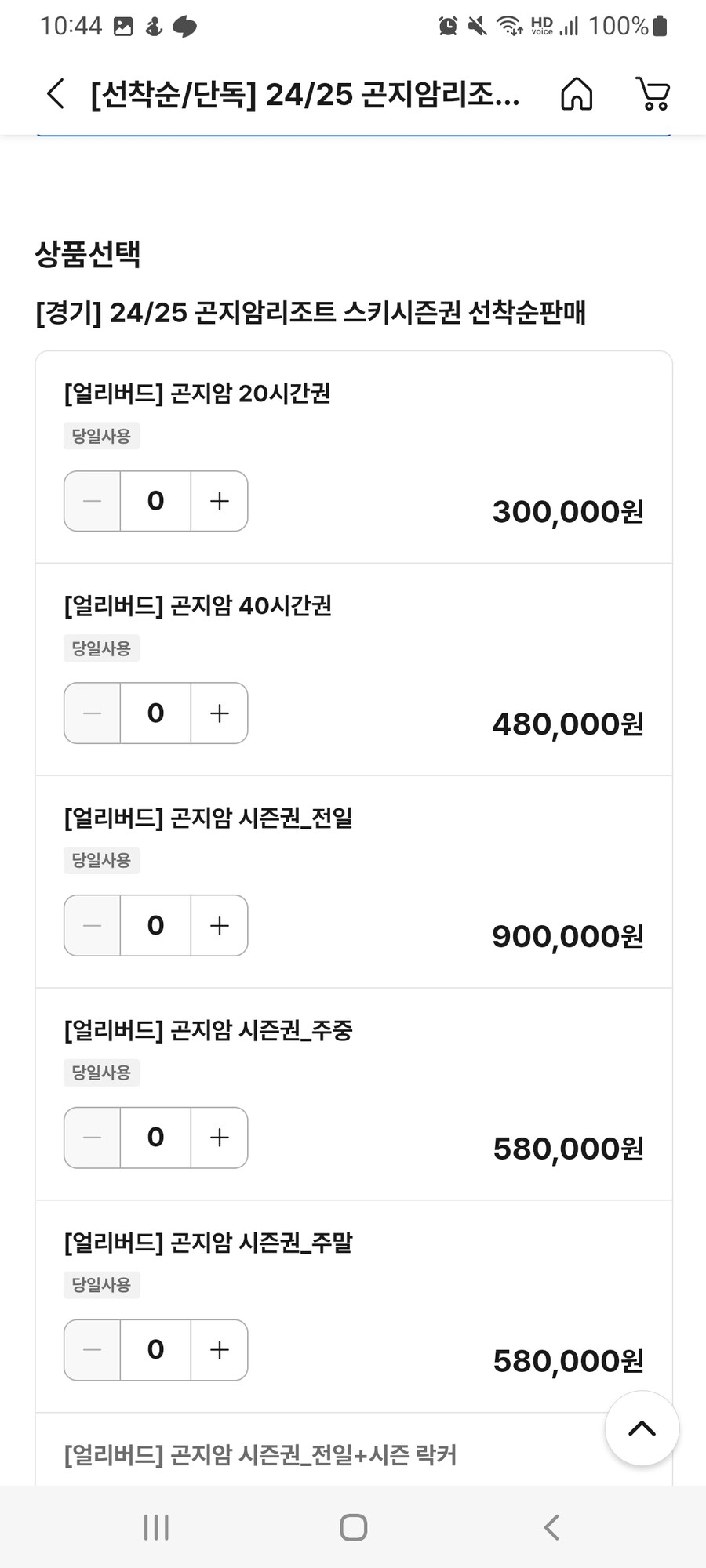This screenshot has width=706, height=1568.
Task: Increase quantity of [얼리버드] 곤지암 시즌권_주중
Action: [x=219, y=1138]
